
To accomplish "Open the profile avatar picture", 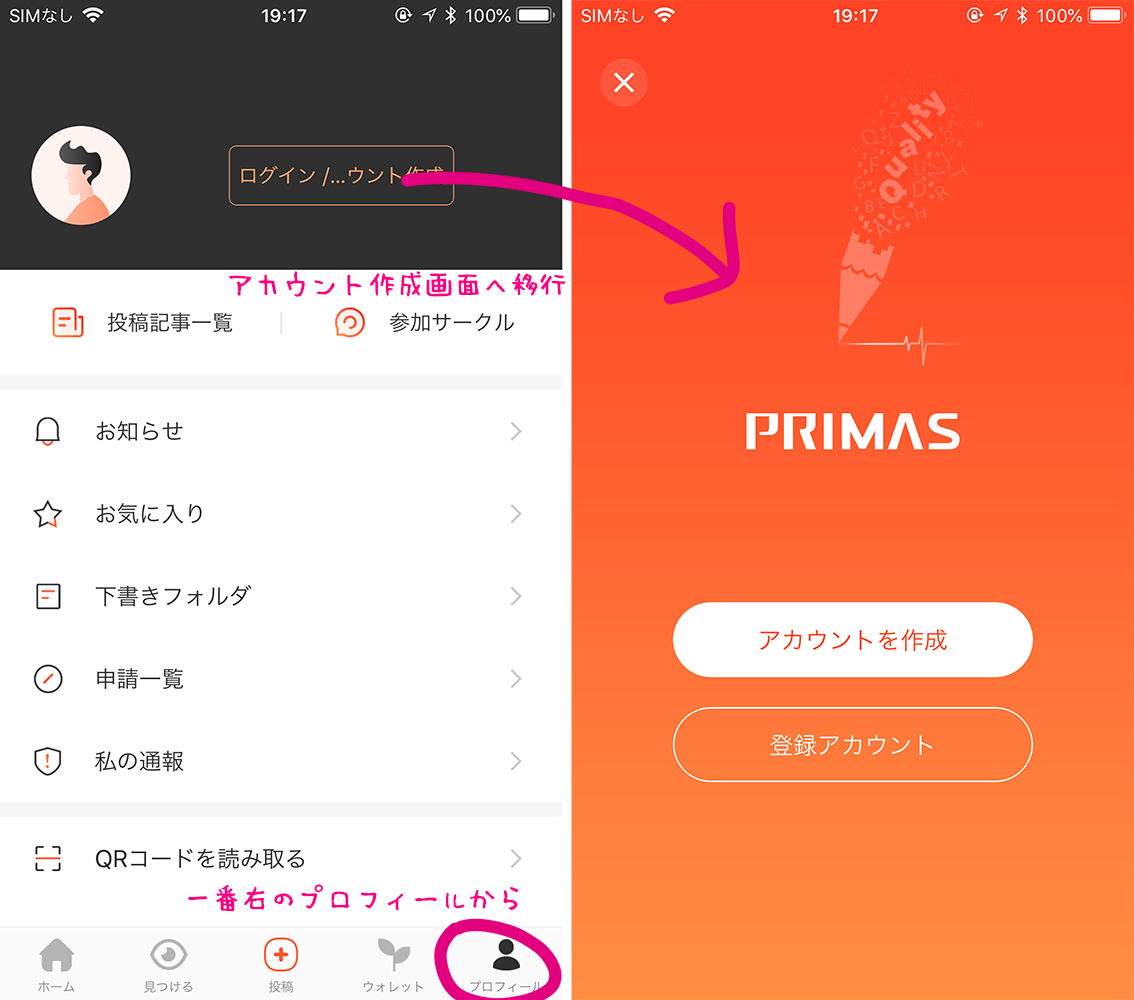I will [x=81, y=176].
